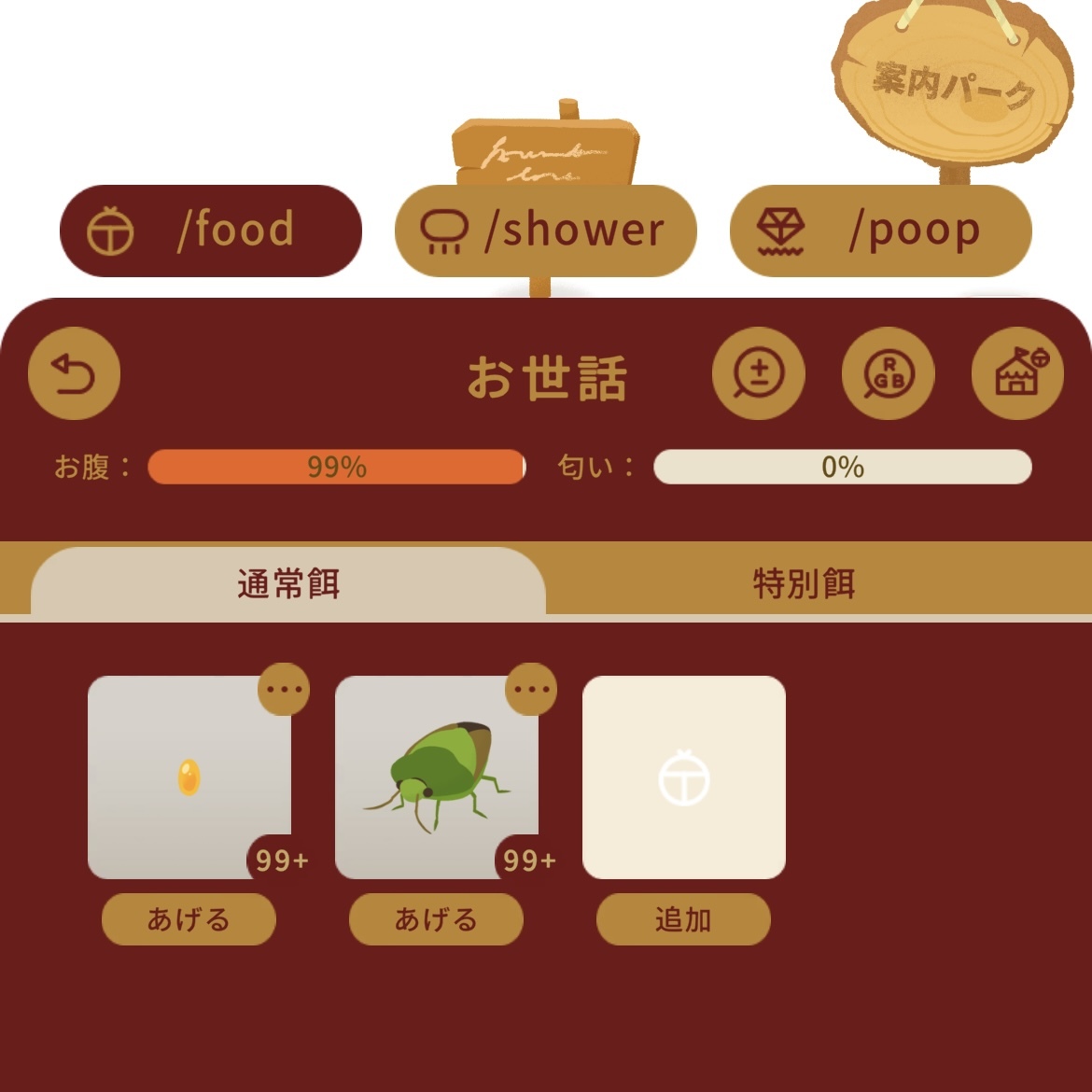Open the house shop icon
The height and width of the screenshot is (1092, 1092).
(1017, 373)
